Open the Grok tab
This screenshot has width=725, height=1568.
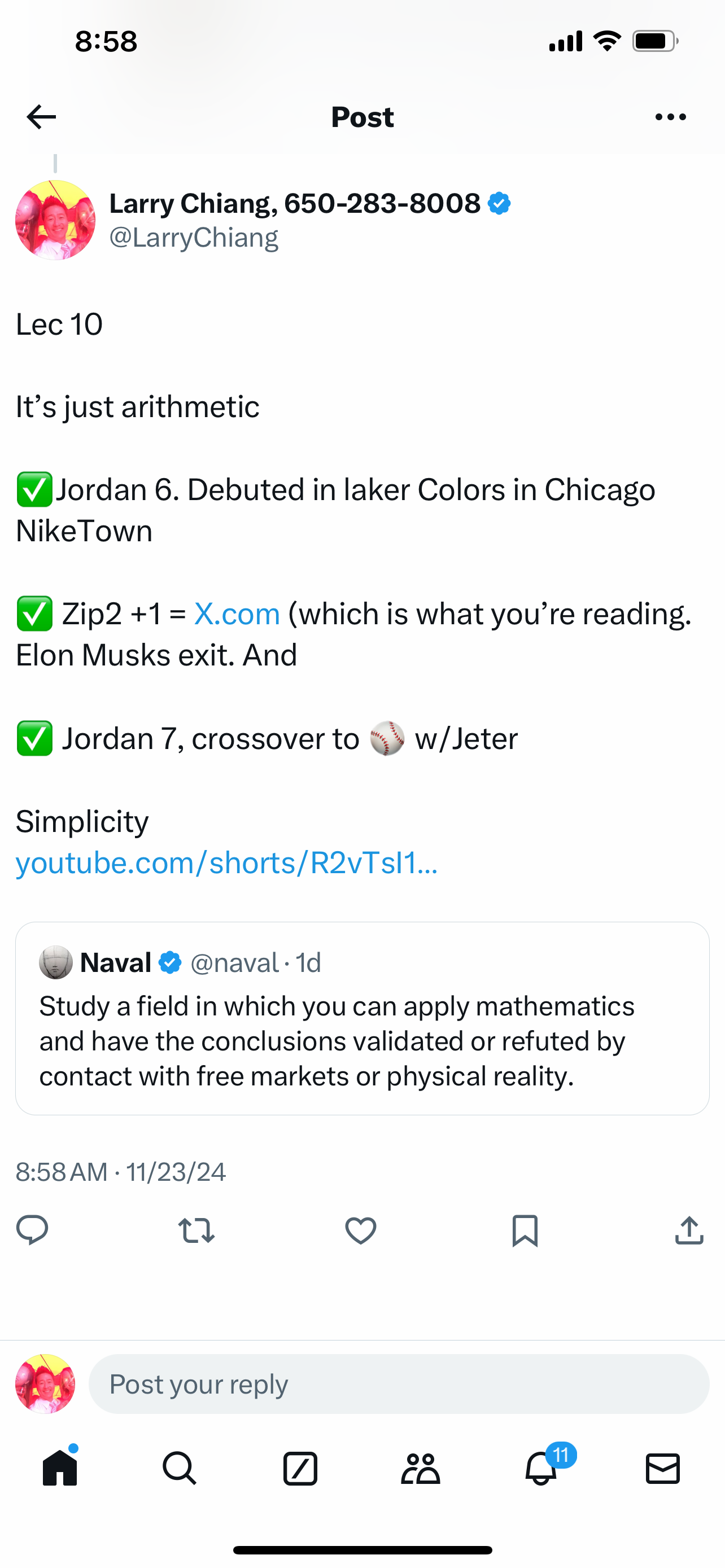tap(300, 1468)
